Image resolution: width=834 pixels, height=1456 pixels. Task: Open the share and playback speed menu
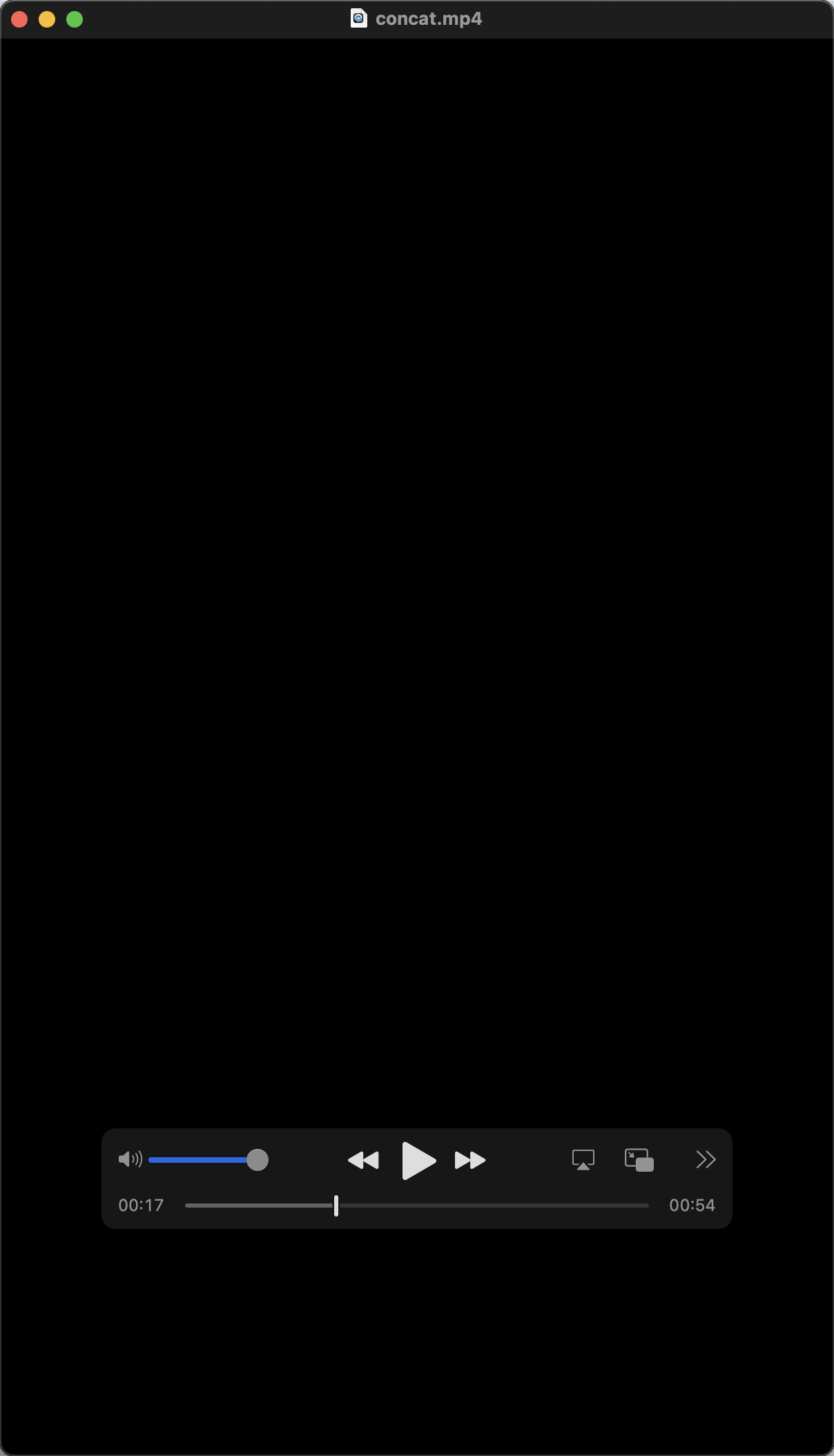pos(706,1160)
